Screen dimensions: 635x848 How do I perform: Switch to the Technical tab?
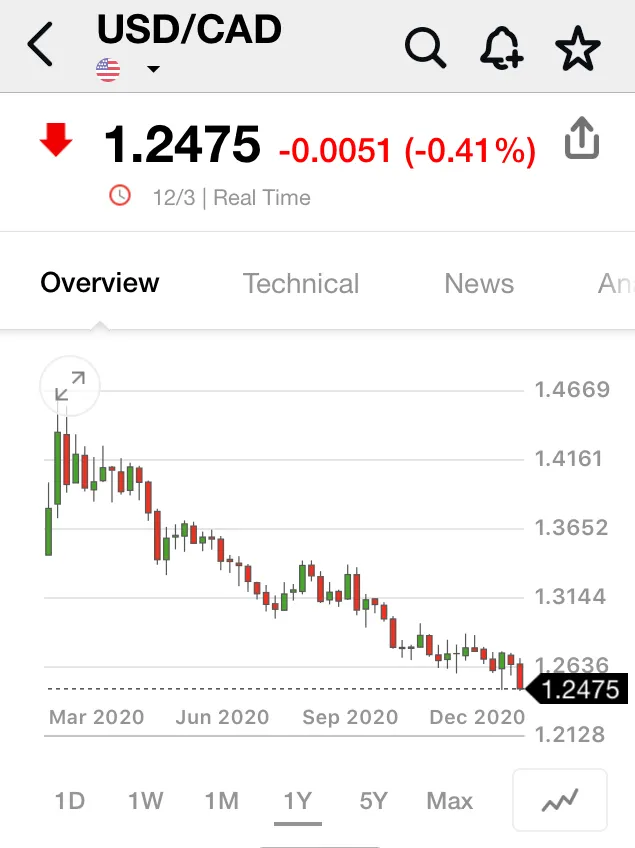click(301, 284)
